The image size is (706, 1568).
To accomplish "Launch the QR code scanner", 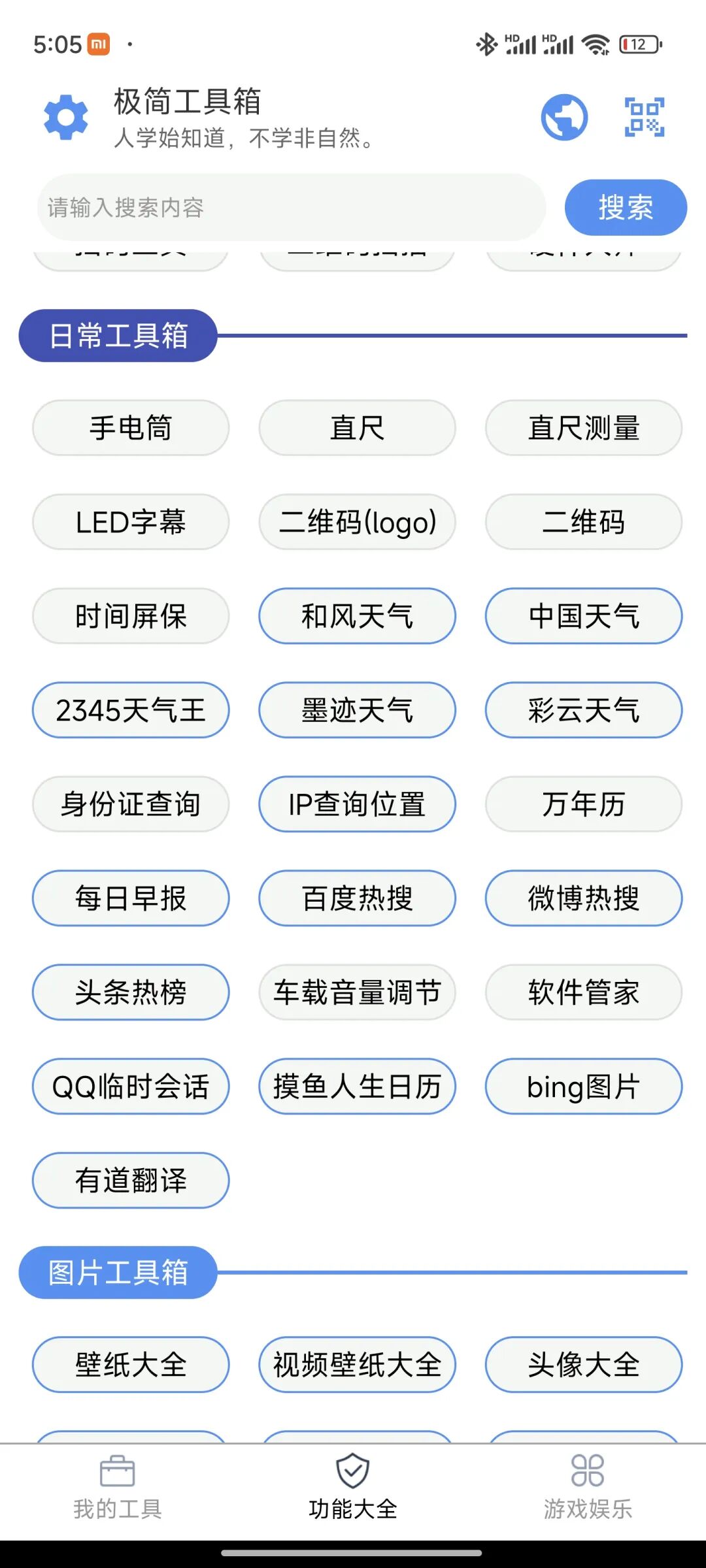I will pyautogui.click(x=645, y=118).
